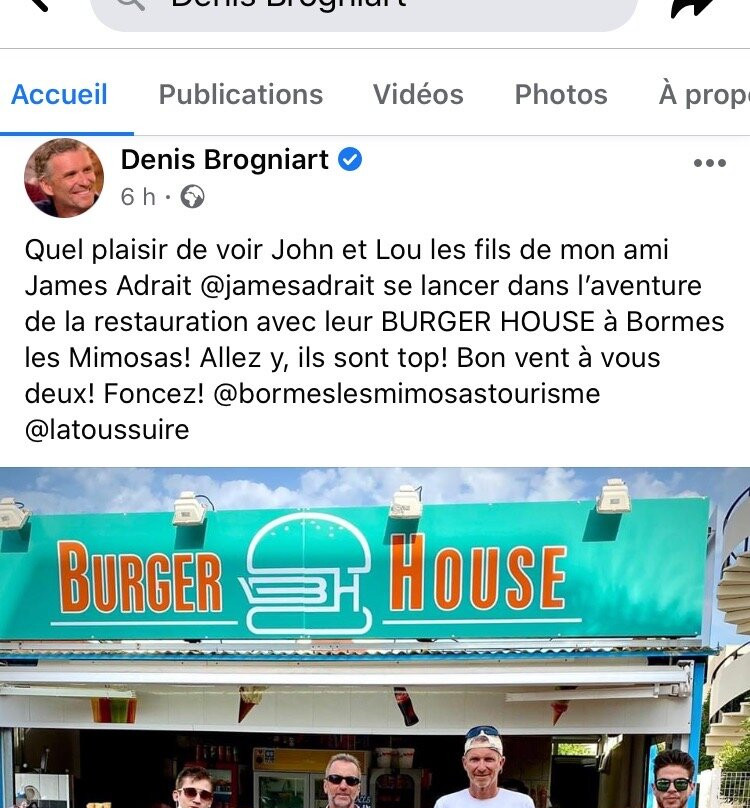
Task: View the Burger House post photo
Action: pyautogui.click(x=375, y=640)
